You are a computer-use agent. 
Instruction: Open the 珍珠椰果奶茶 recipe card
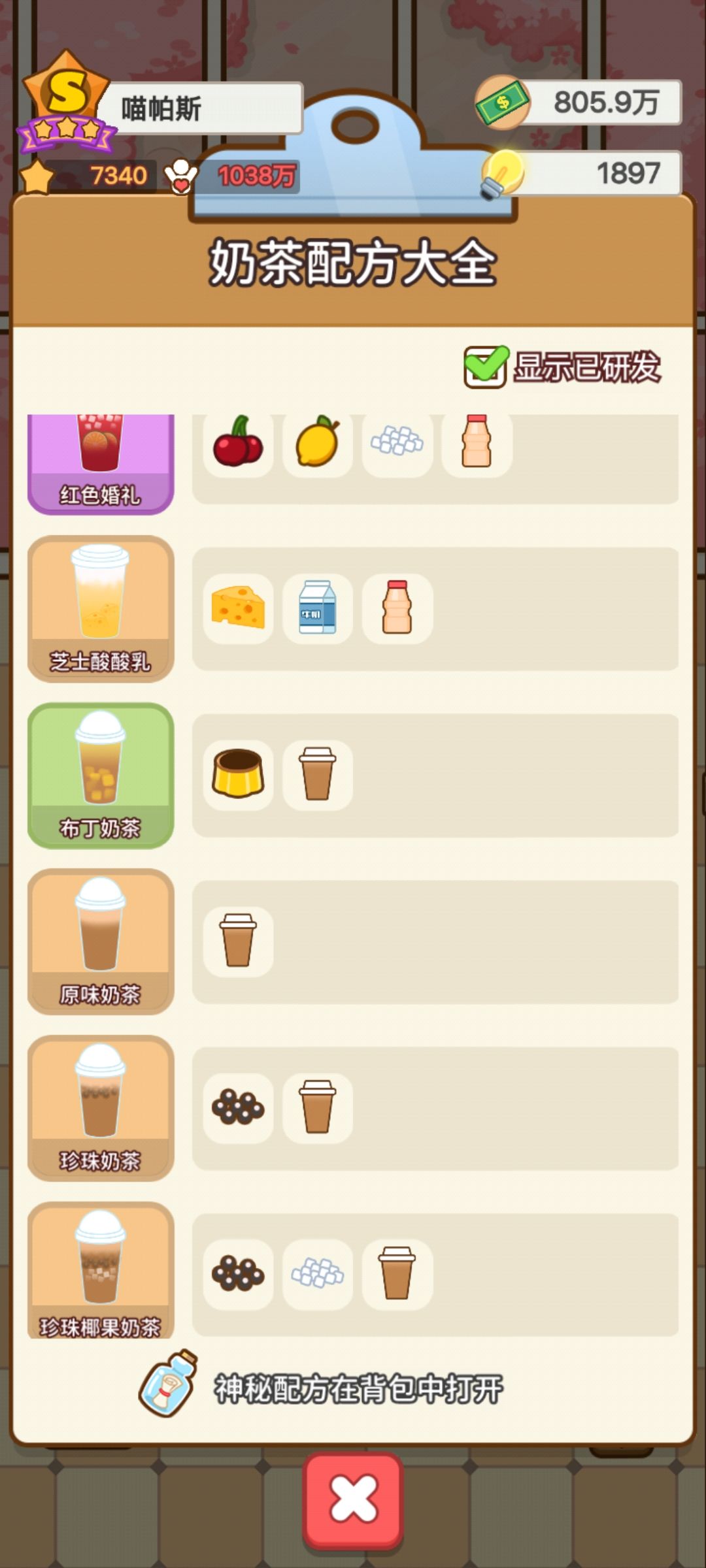(x=101, y=1269)
